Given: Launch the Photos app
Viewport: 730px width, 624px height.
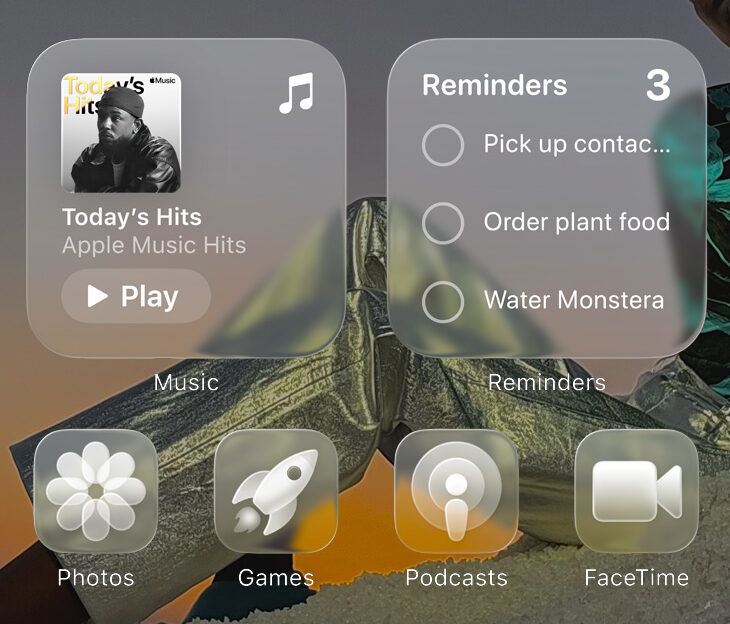Looking at the screenshot, I should 96,491.
